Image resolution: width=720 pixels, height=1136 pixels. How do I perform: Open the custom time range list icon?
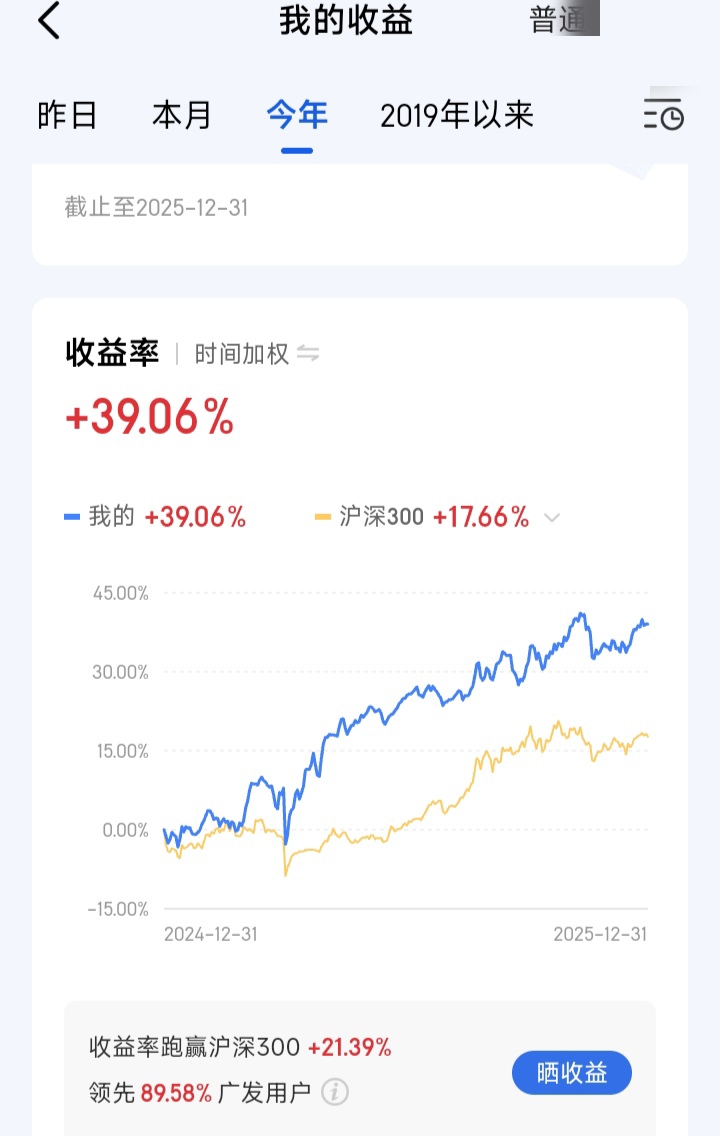tap(664, 115)
